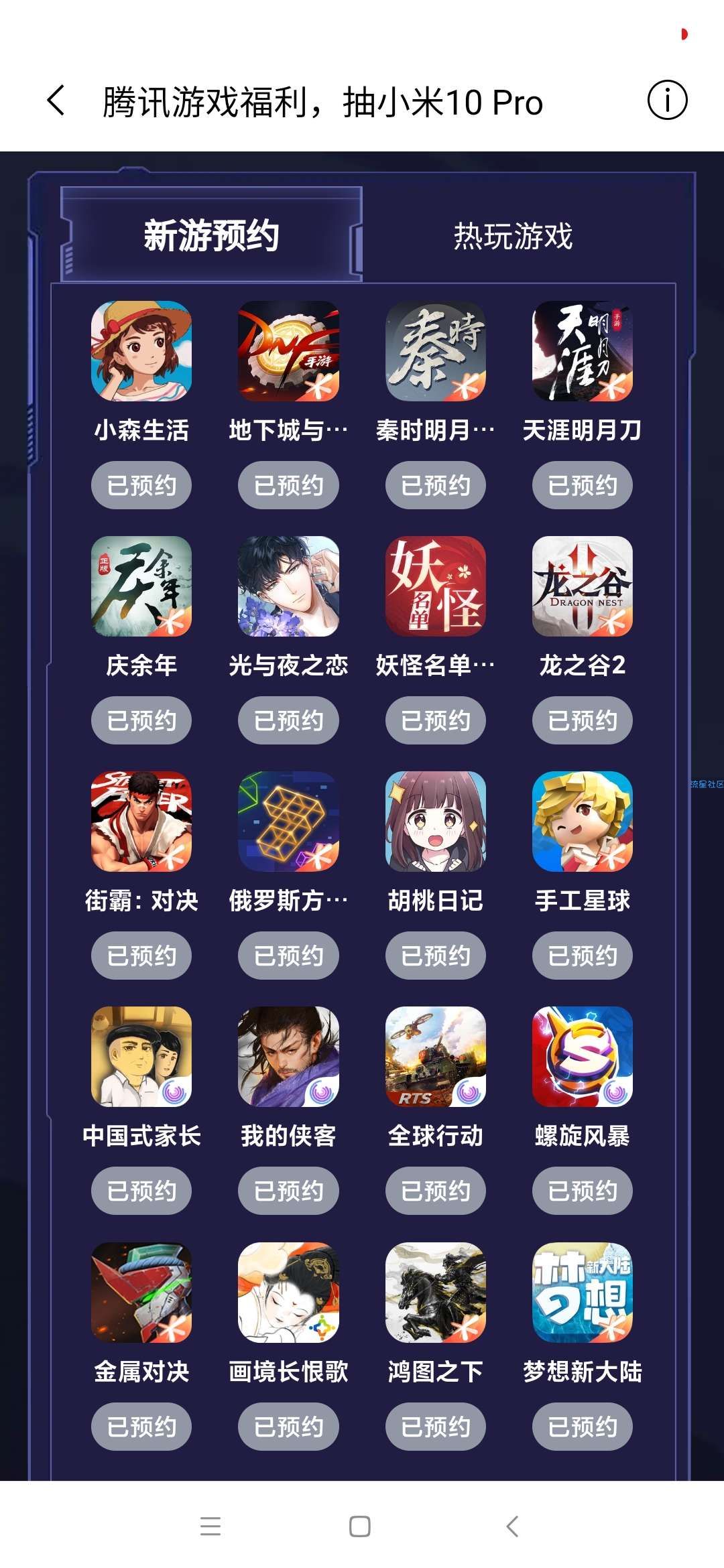Go back using the header arrow
This screenshot has height=1568, width=724.
[x=57, y=101]
